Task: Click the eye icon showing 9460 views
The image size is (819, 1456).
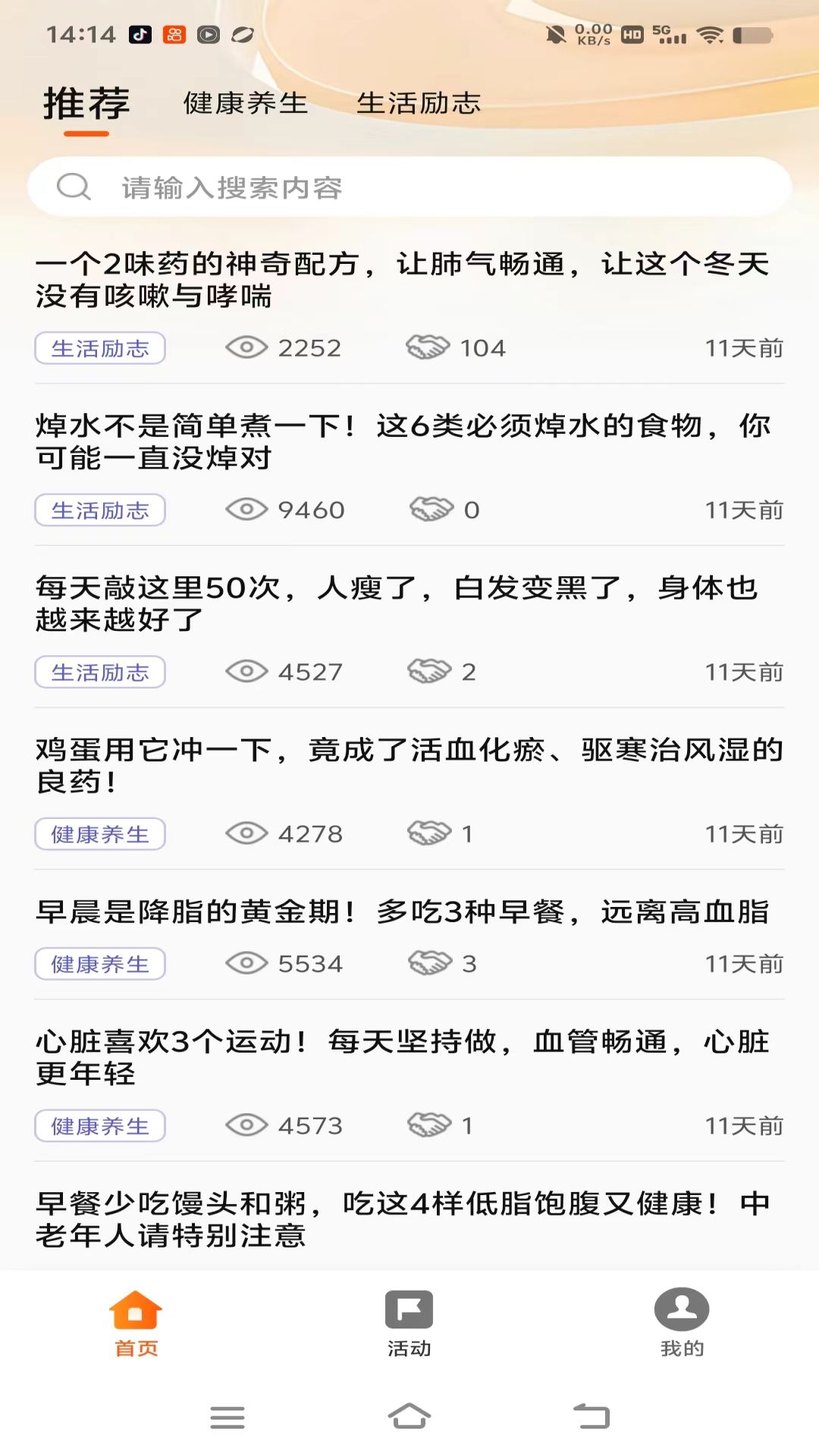Action: [x=244, y=510]
